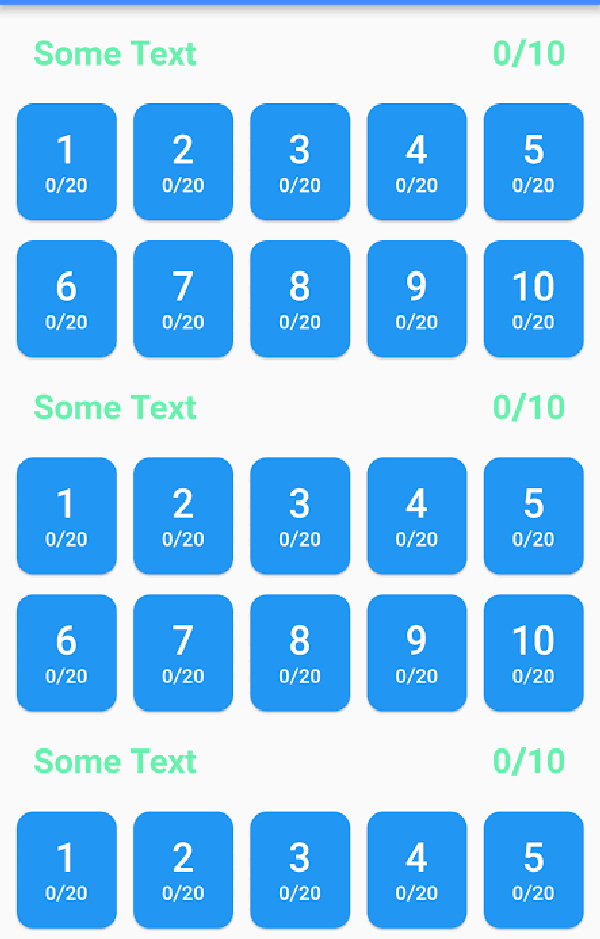Tap tile 4 in the second Some Text section

click(x=416, y=516)
